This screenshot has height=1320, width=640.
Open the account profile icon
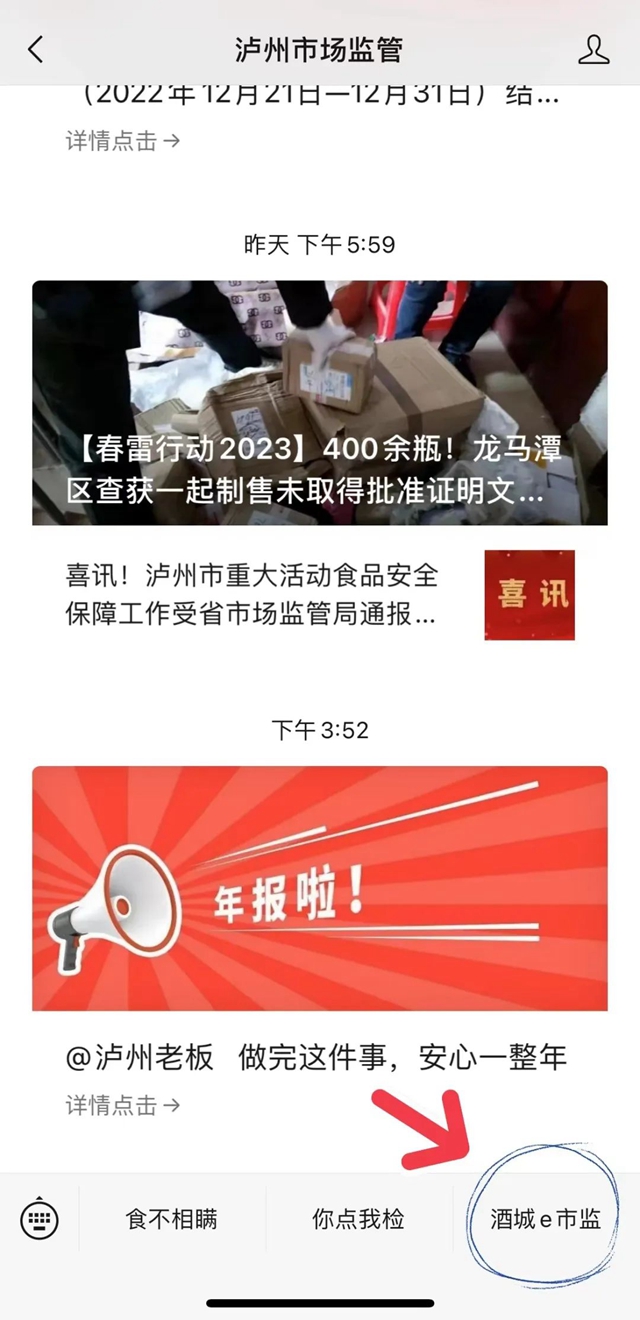tap(594, 49)
